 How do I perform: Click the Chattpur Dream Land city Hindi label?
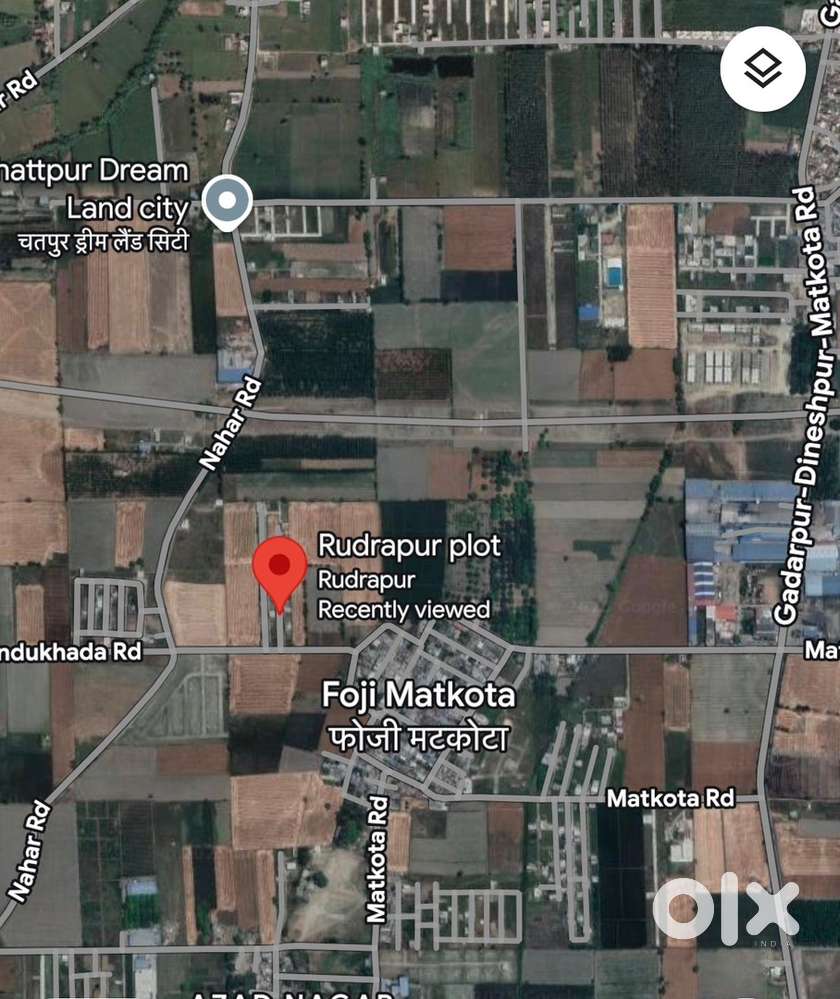[104, 241]
